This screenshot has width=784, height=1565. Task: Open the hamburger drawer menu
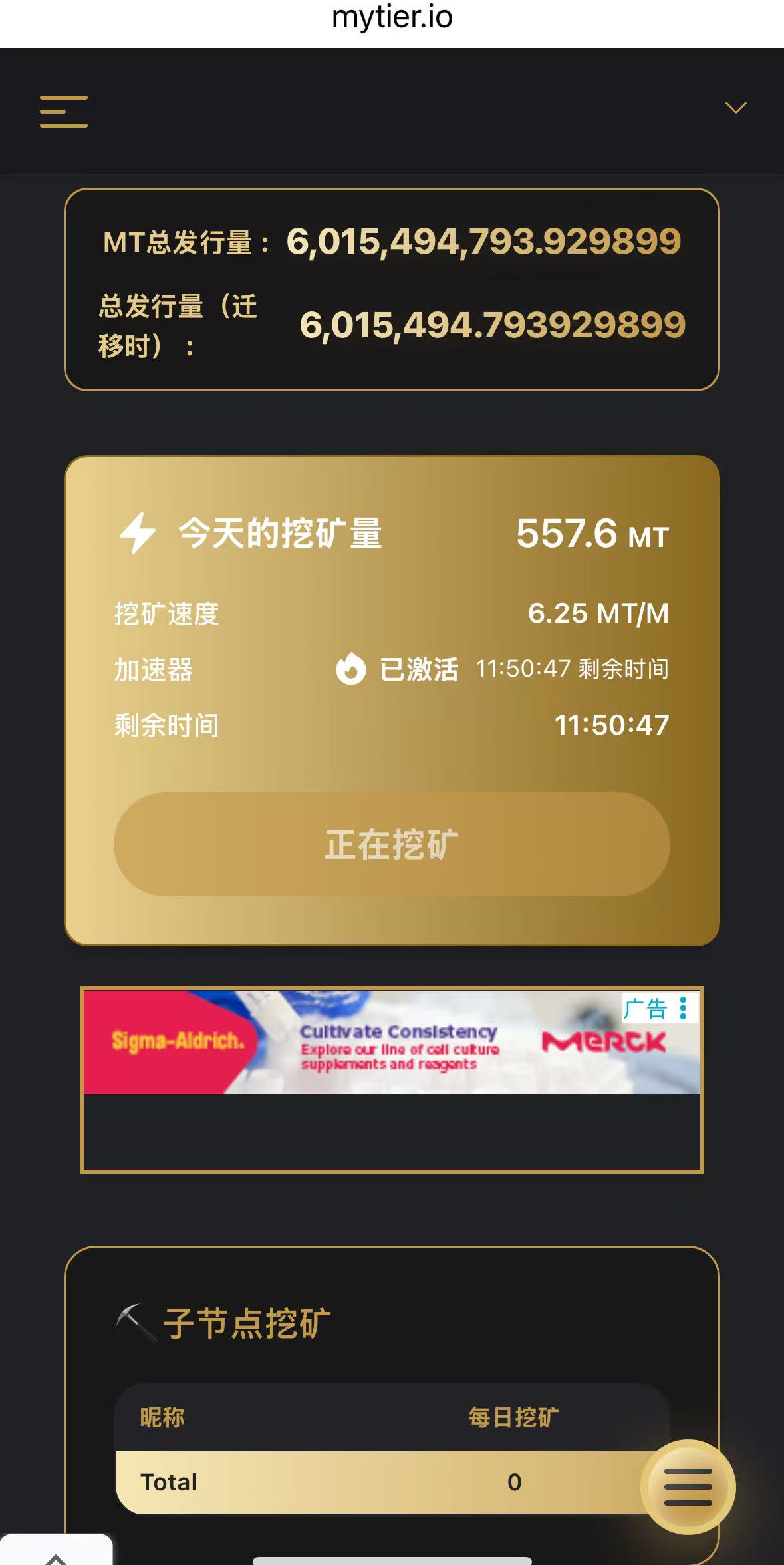(x=64, y=111)
